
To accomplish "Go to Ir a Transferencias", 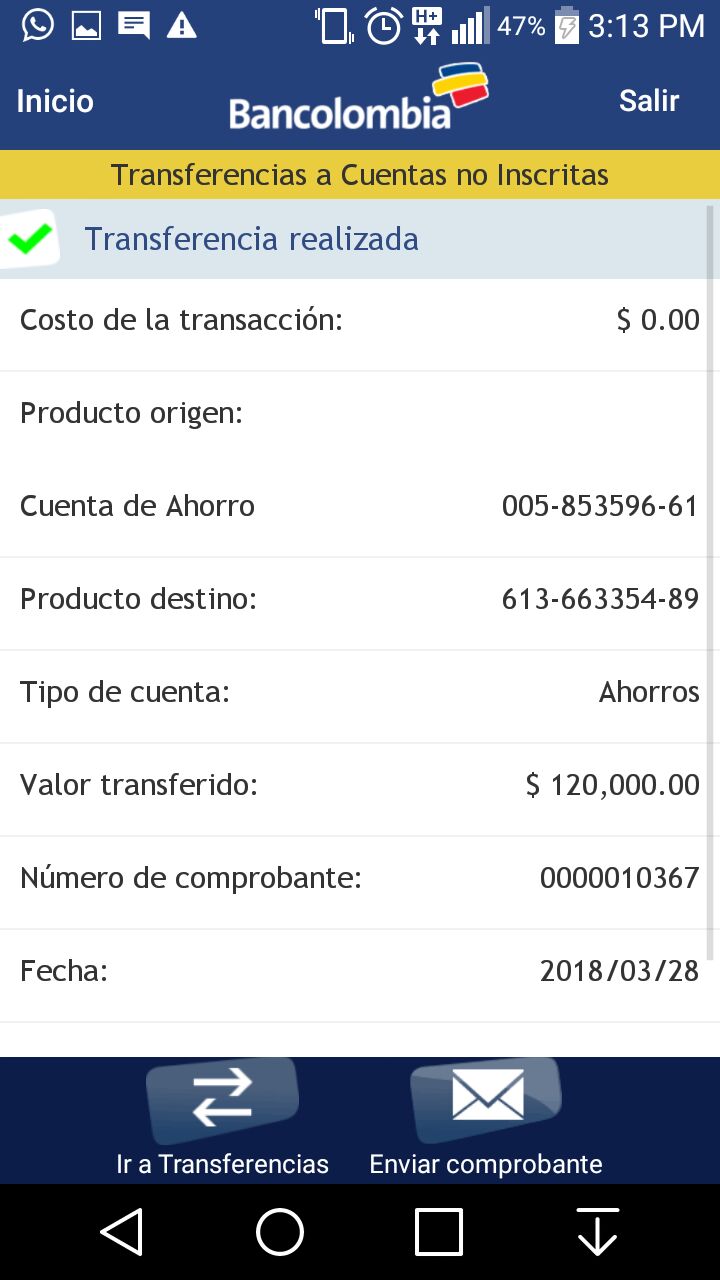I will tap(222, 1118).
